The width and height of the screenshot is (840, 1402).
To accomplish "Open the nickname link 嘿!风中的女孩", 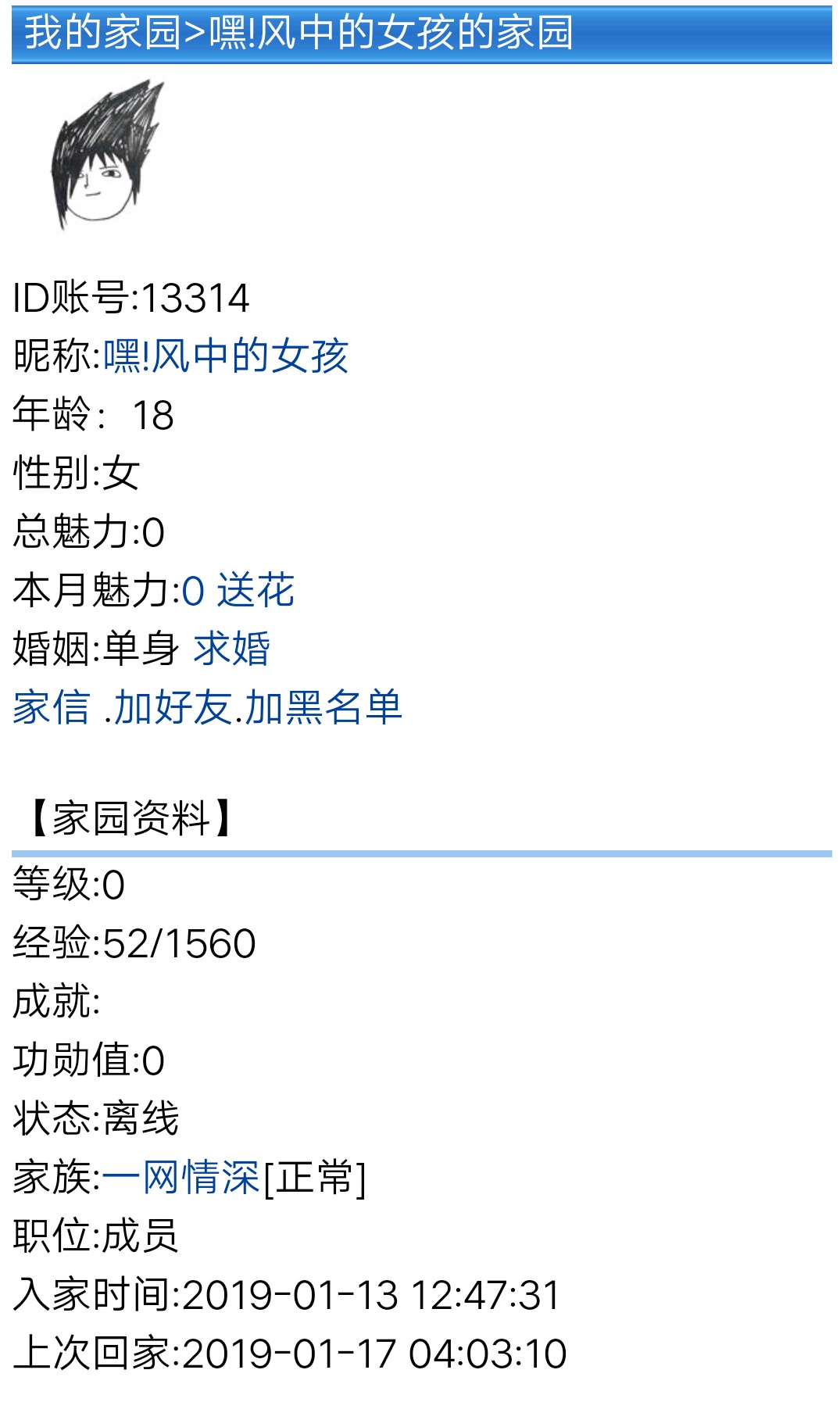I will pyautogui.click(x=225, y=356).
